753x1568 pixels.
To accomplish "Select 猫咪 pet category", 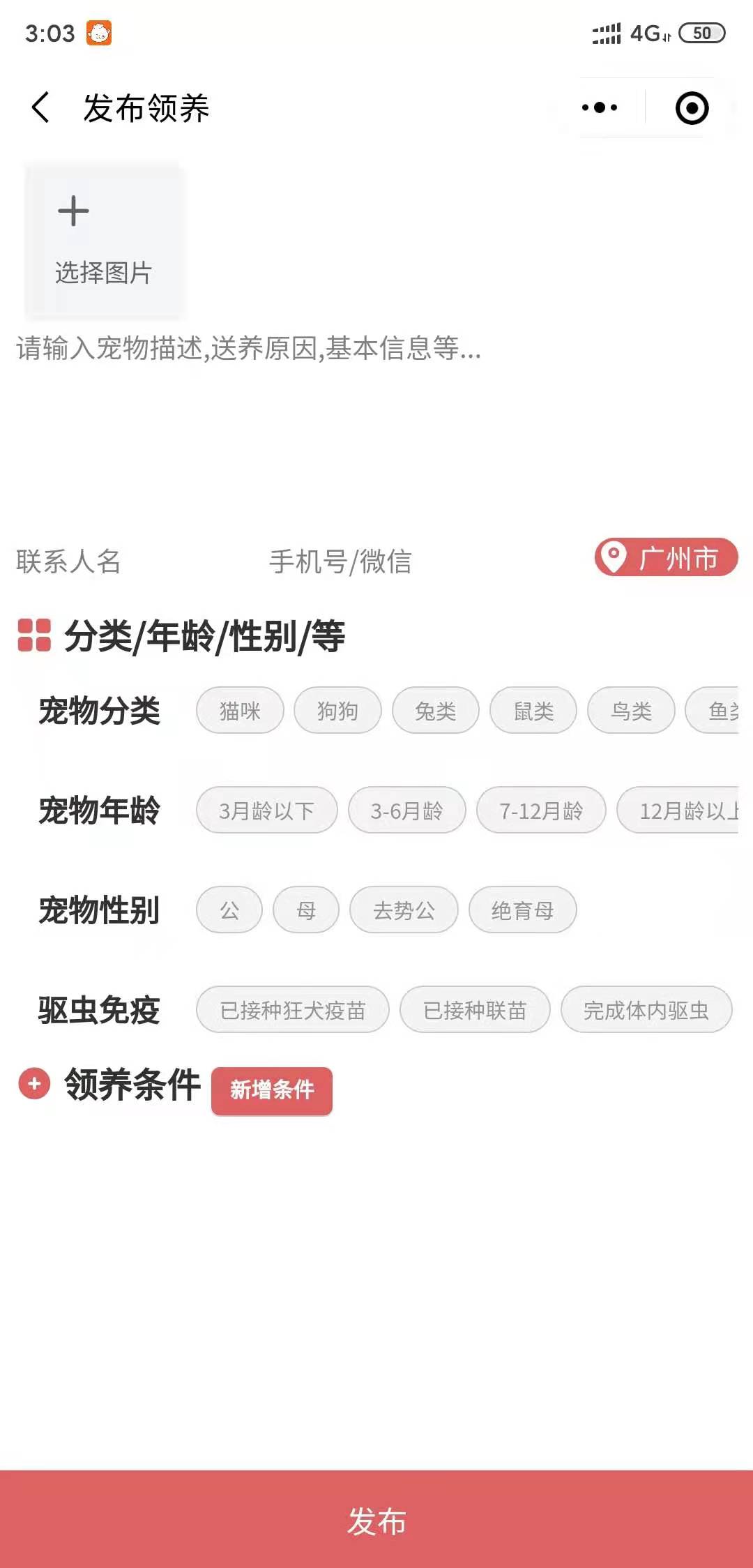I will point(240,711).
